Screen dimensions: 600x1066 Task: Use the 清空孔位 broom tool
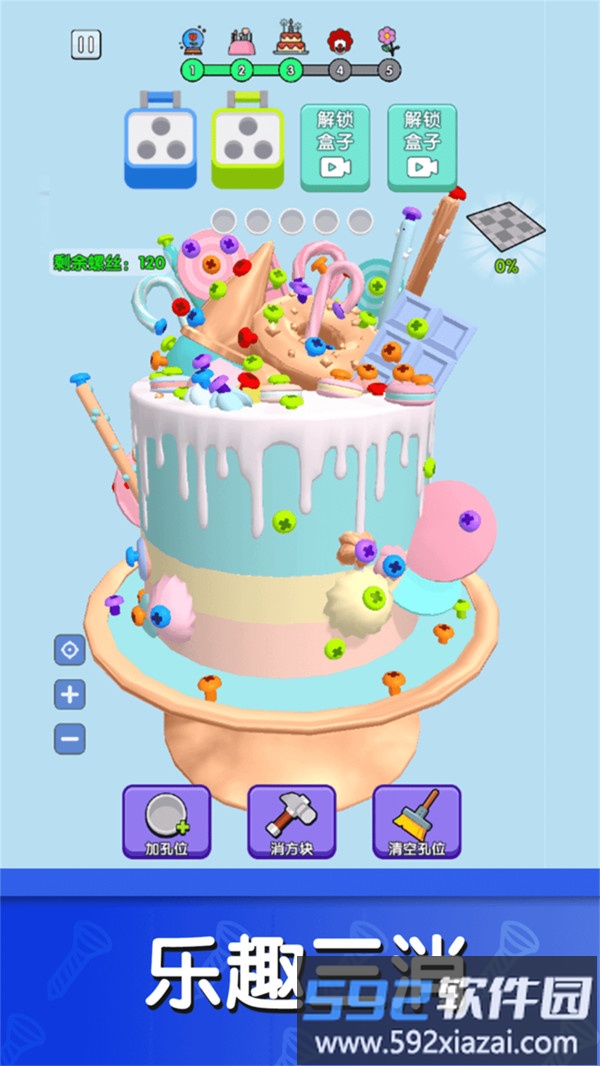tap(416, 820)
